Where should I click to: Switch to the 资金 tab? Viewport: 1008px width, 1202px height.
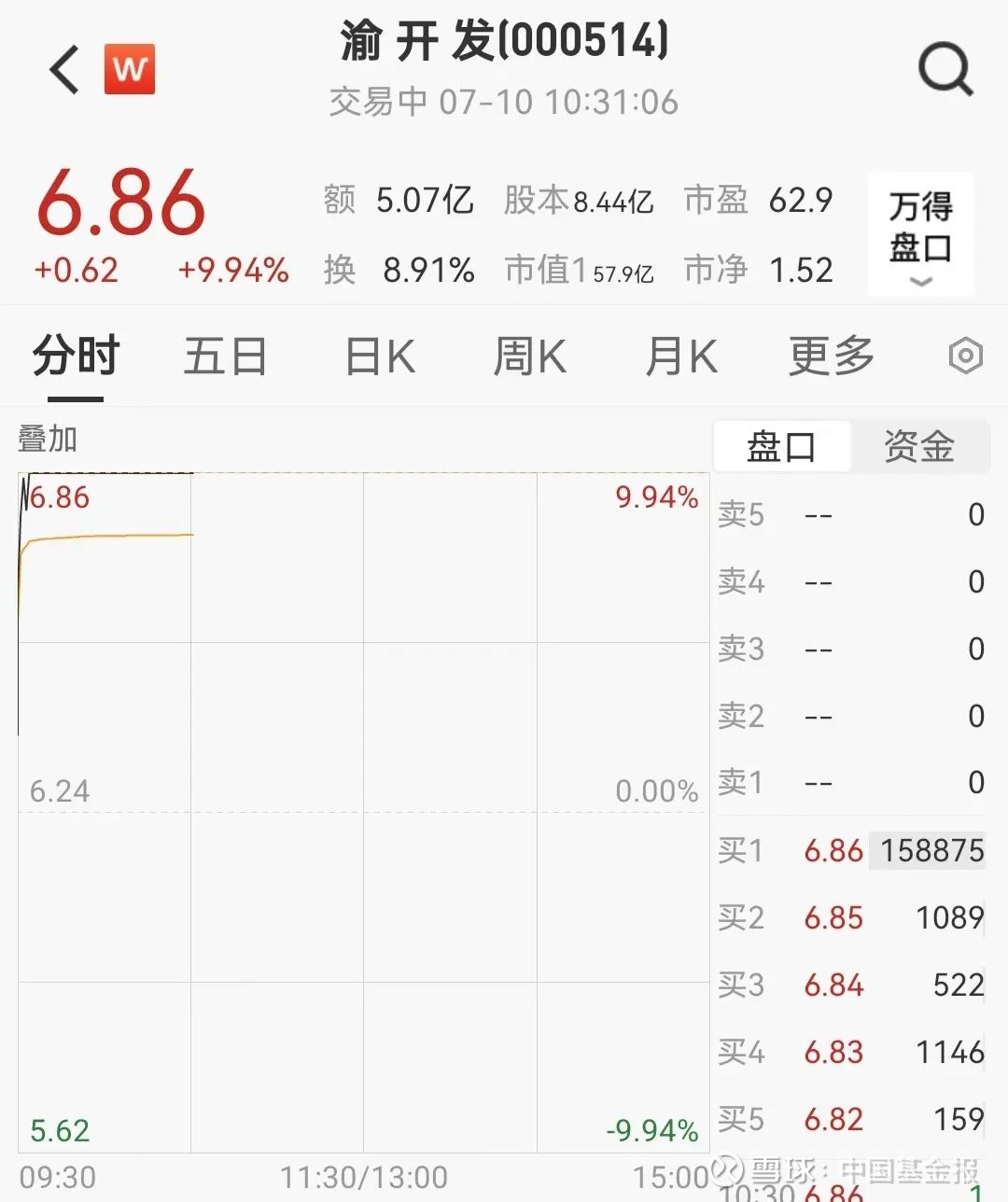[x=919, y=447]
